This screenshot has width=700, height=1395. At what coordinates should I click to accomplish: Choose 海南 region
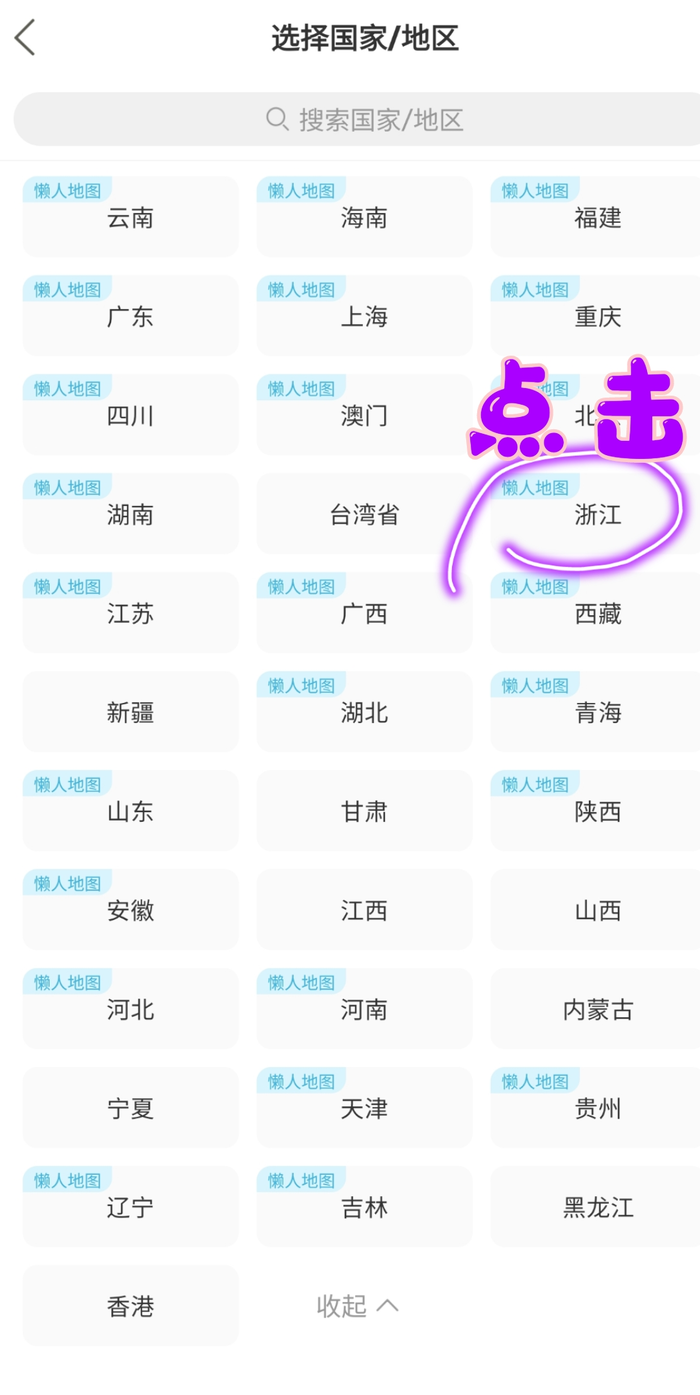(364, 217)
